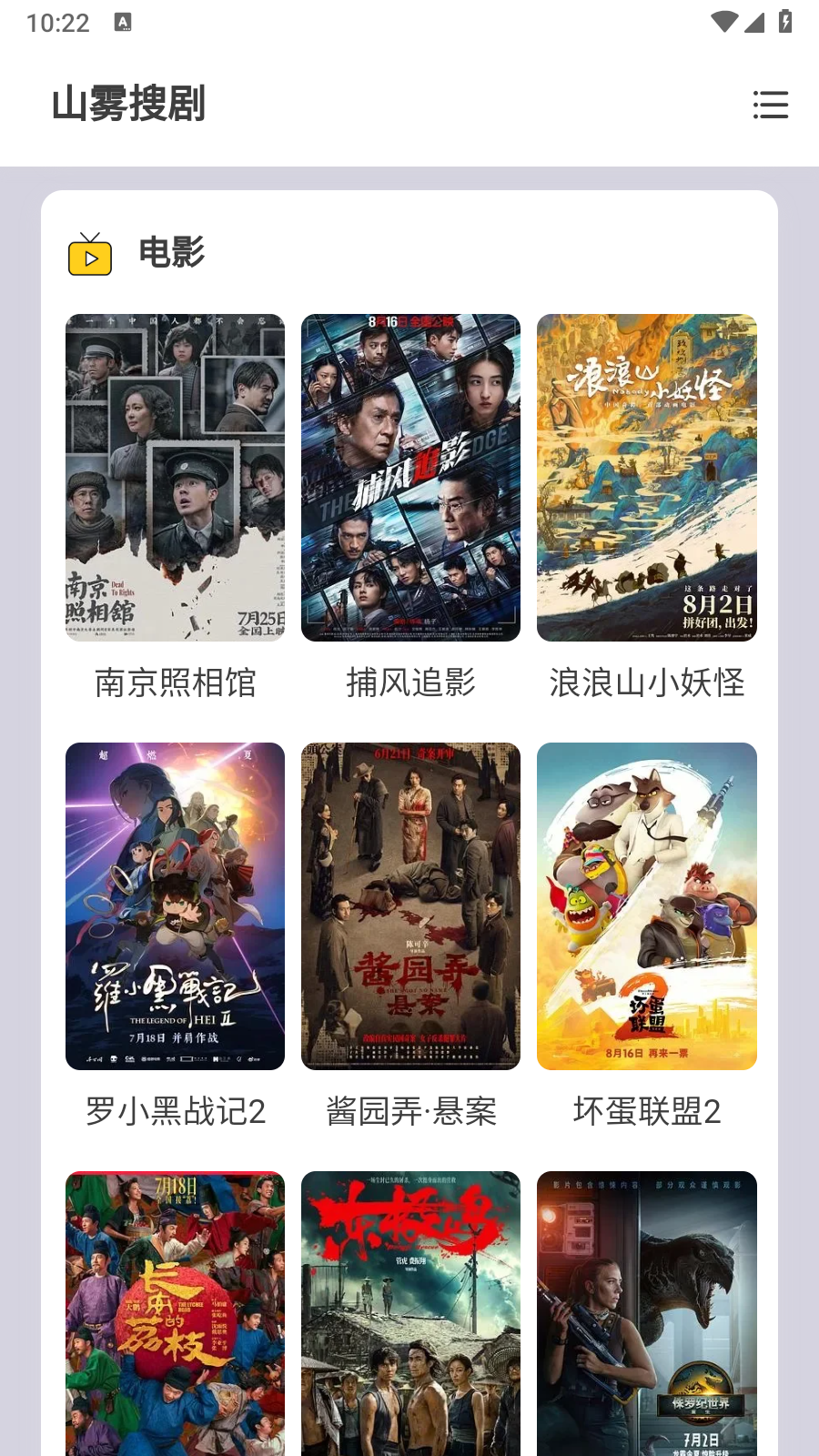Open the movie 南京照相馆
This screenshot has height=1456, width=819.
point(175,478)
